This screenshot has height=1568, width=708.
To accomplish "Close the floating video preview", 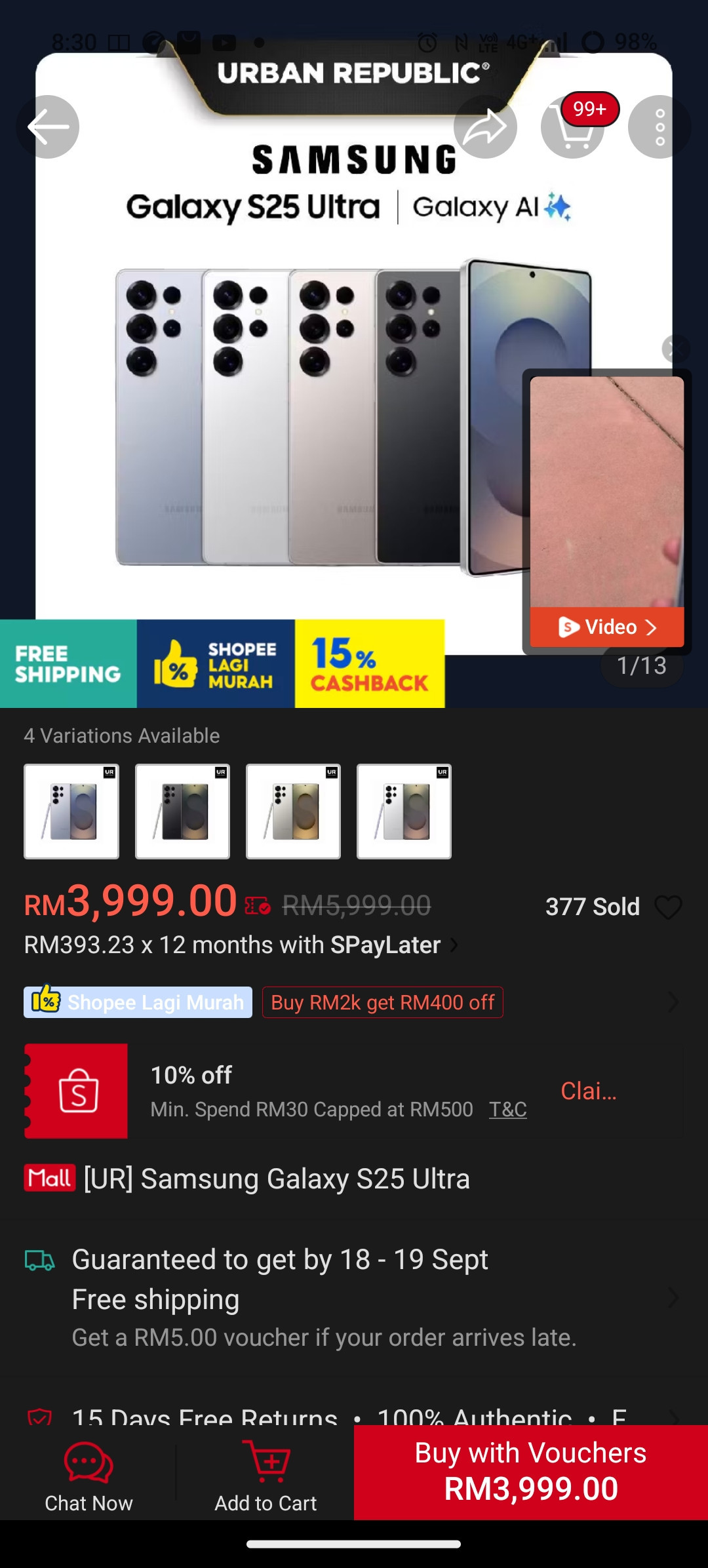I will coord(676,349).
